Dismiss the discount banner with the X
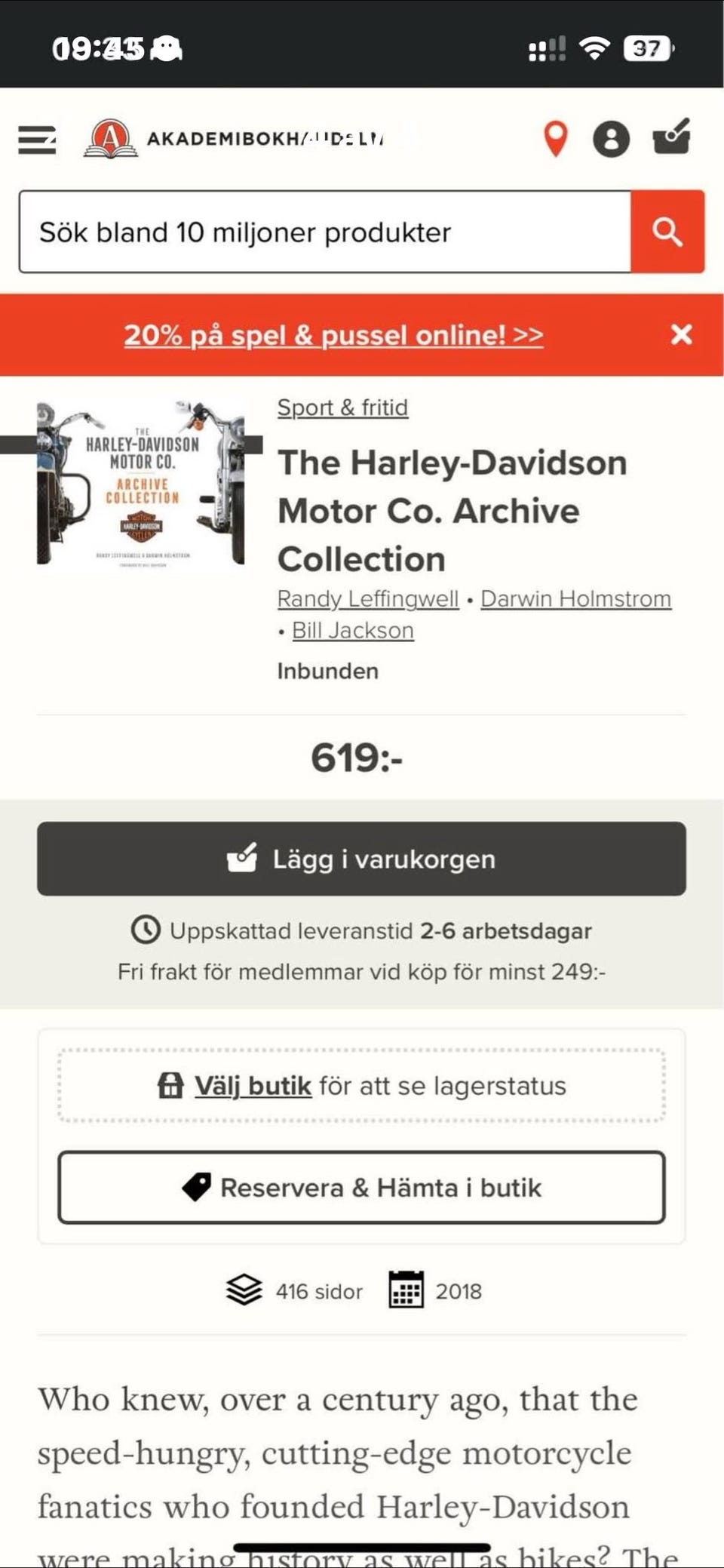The height and width of the screenshot is (1568, 724). (681, 334)
